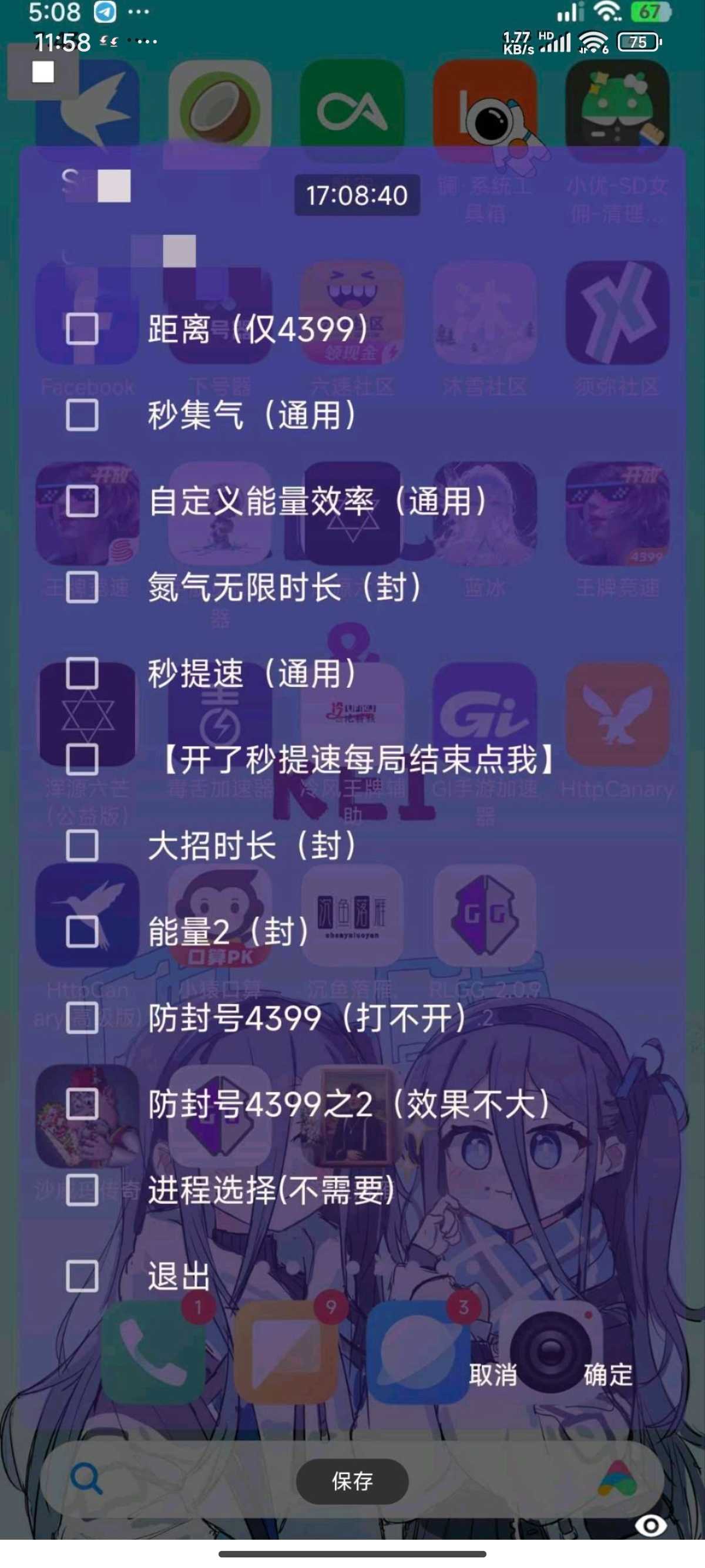Select 能量2（封）checkbox
Image resolution: width=705 pixels, height=1568 pixels.
coord(82,932)
